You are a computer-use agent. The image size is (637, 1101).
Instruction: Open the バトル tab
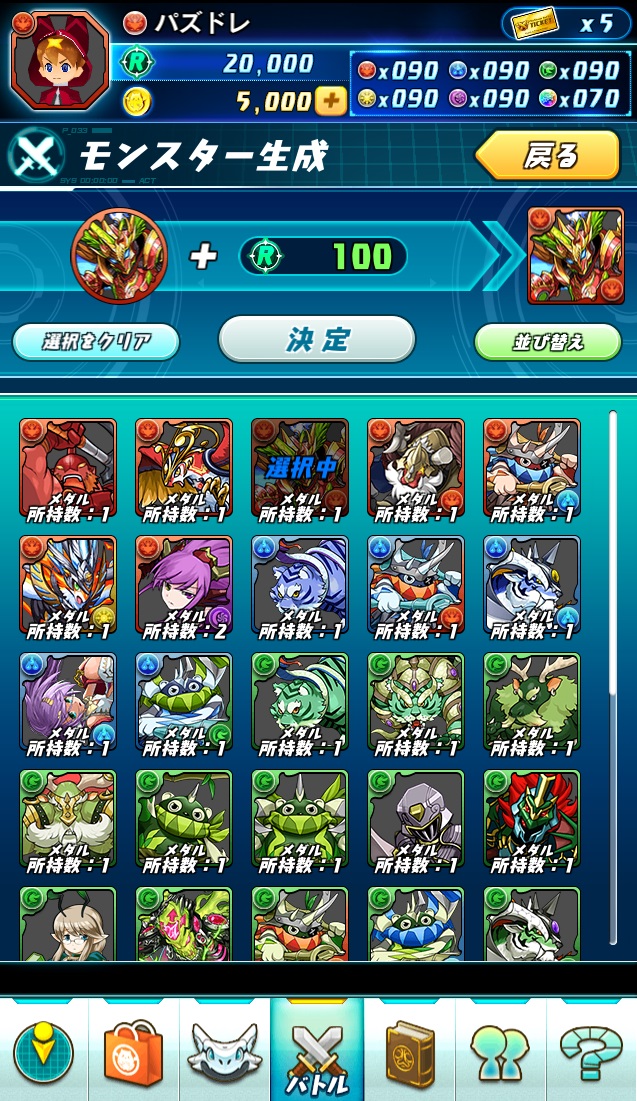click(317, 1051)
